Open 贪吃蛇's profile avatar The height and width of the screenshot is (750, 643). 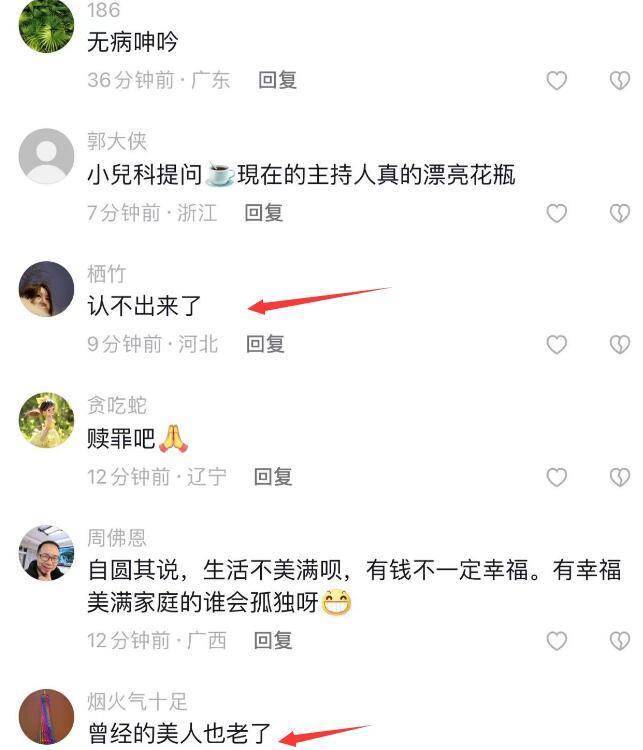[x=47, y=420]
